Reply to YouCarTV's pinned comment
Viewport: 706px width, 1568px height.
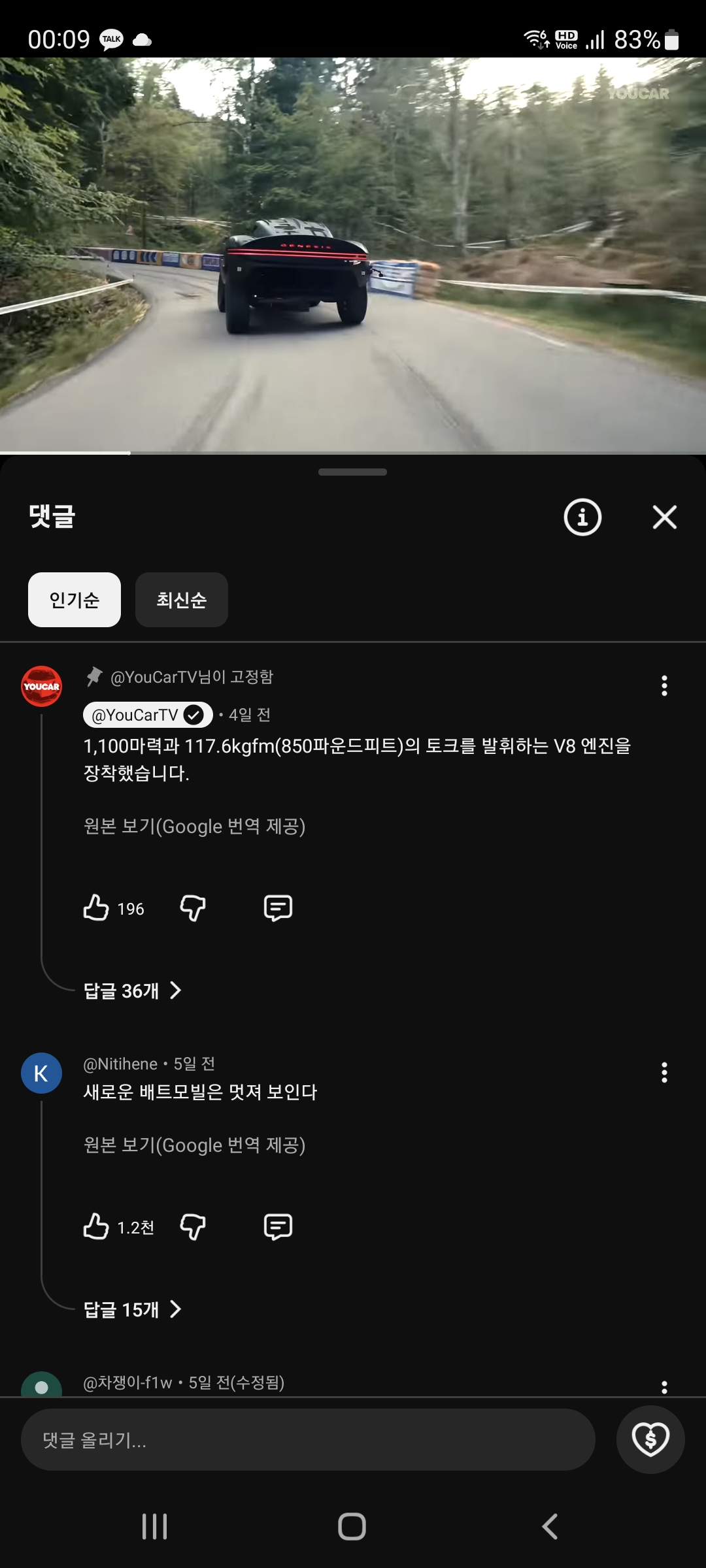tap(278, 908)
